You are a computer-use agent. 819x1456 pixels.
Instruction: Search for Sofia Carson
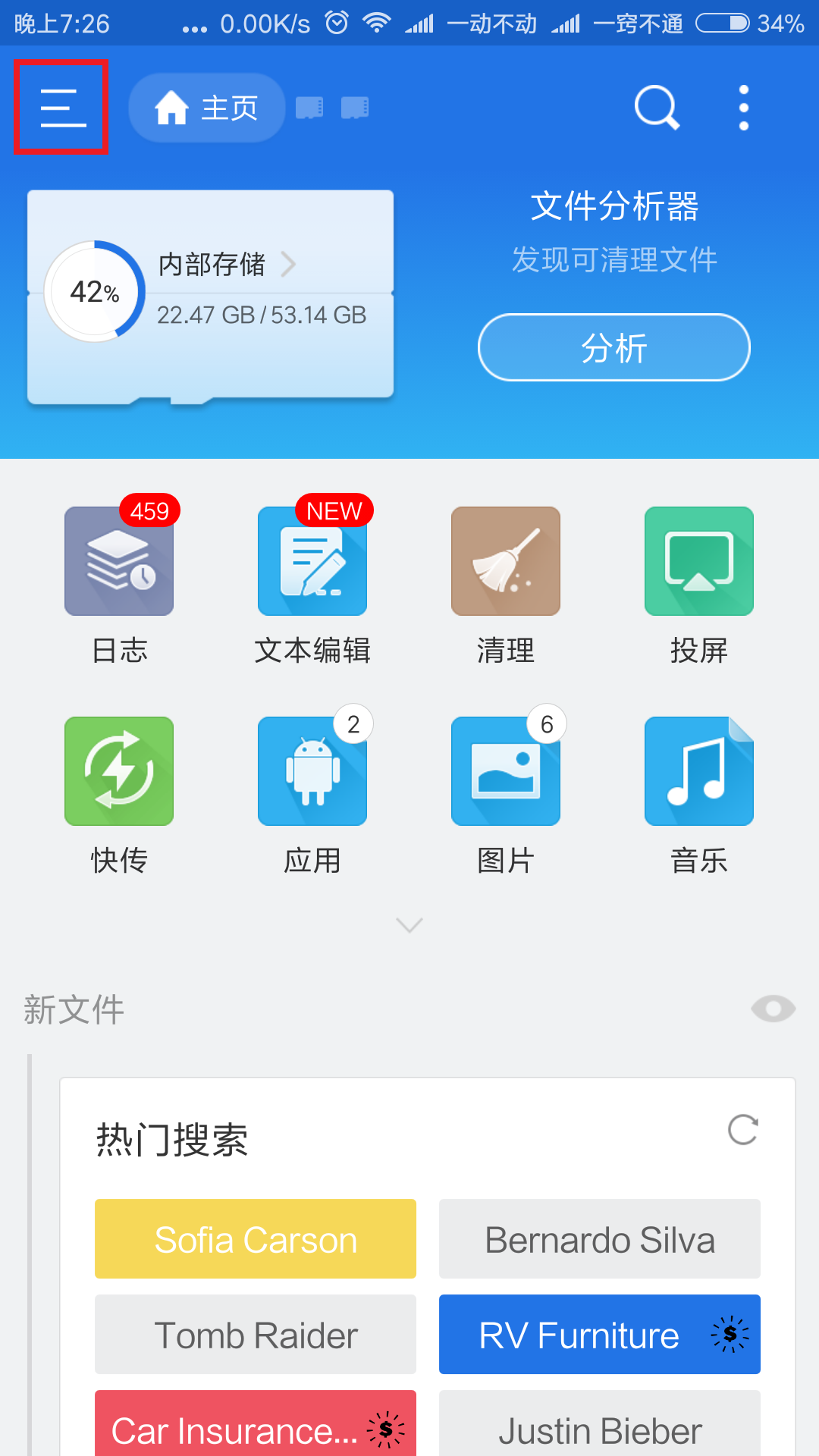point(256,1239)
